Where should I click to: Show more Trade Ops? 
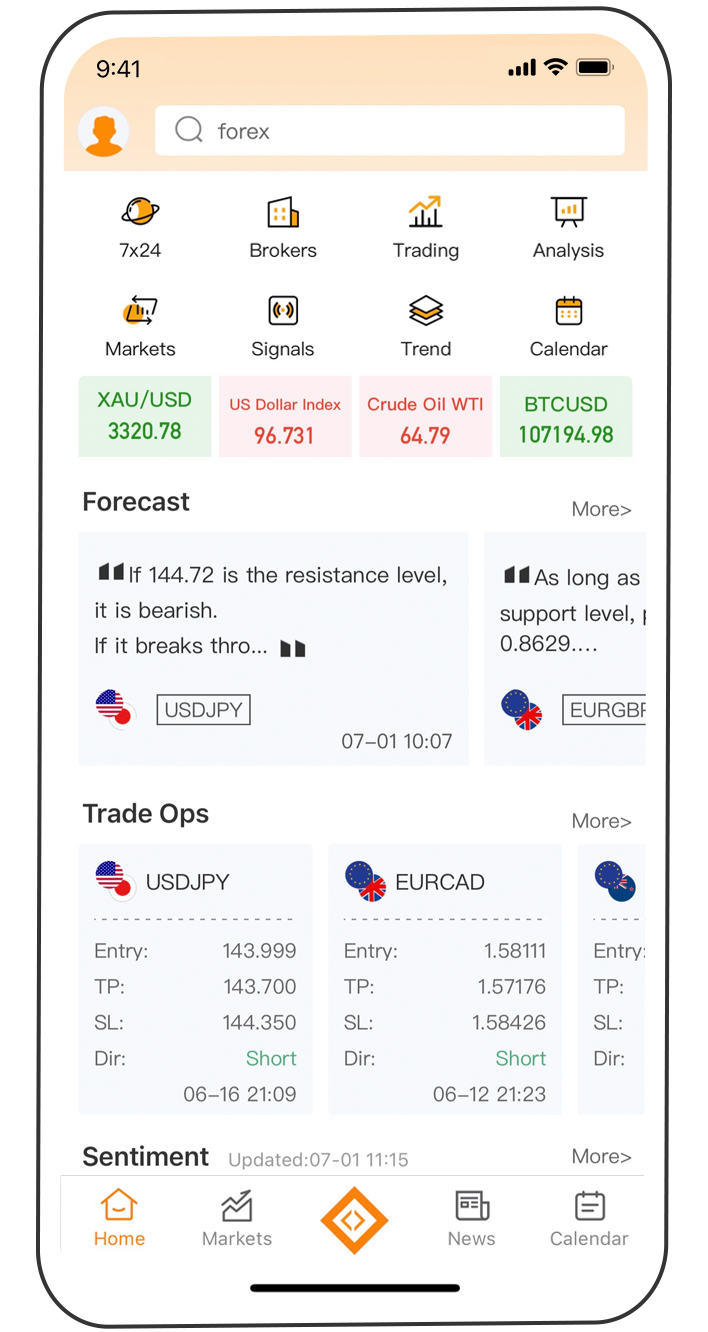pyautogui.click(x=601, y=821)
